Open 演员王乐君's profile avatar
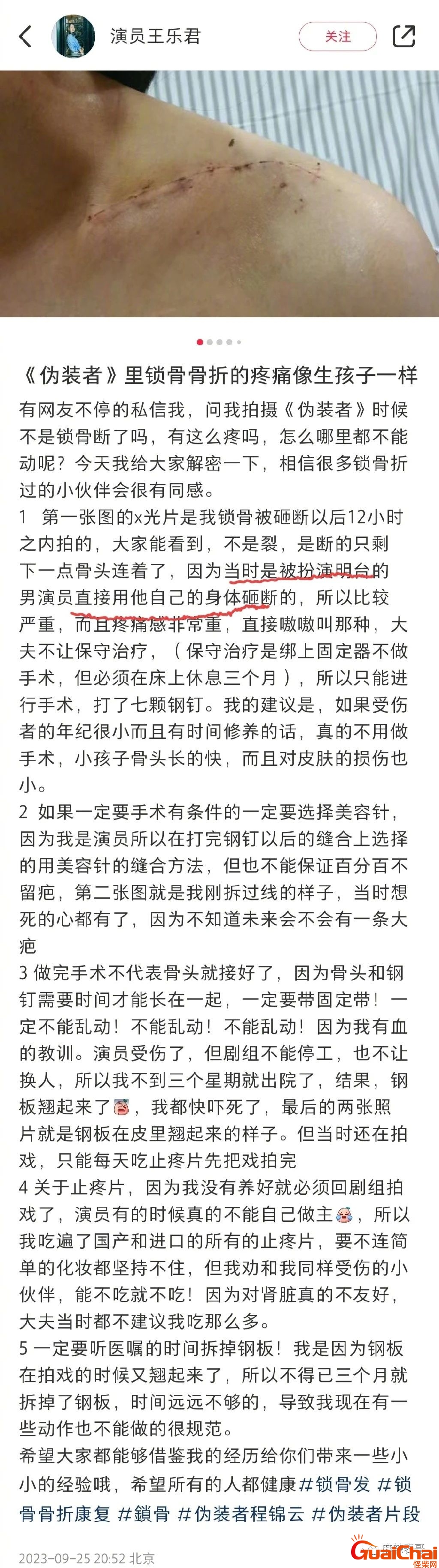 [x=74, y=36]
